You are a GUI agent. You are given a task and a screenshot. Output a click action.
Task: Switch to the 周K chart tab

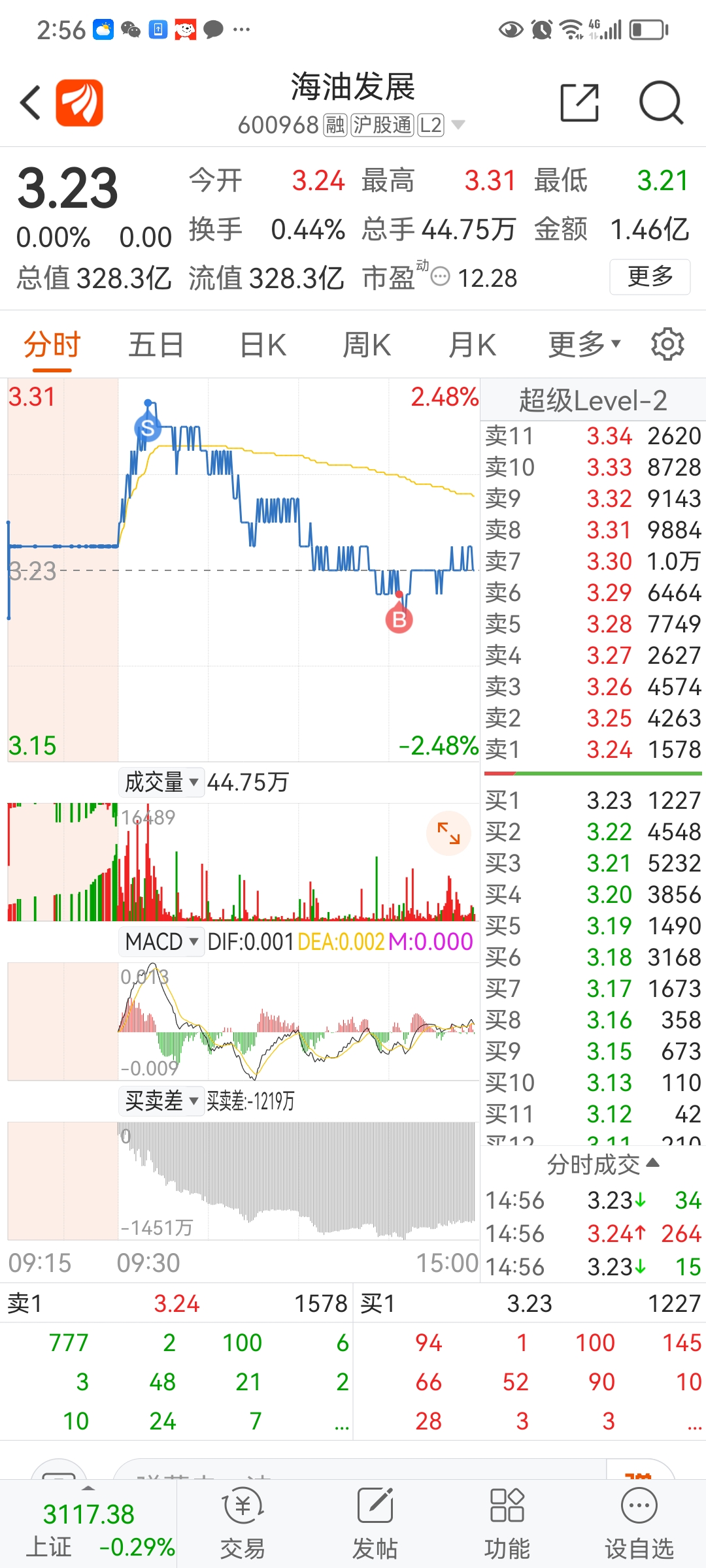(367, 345)
